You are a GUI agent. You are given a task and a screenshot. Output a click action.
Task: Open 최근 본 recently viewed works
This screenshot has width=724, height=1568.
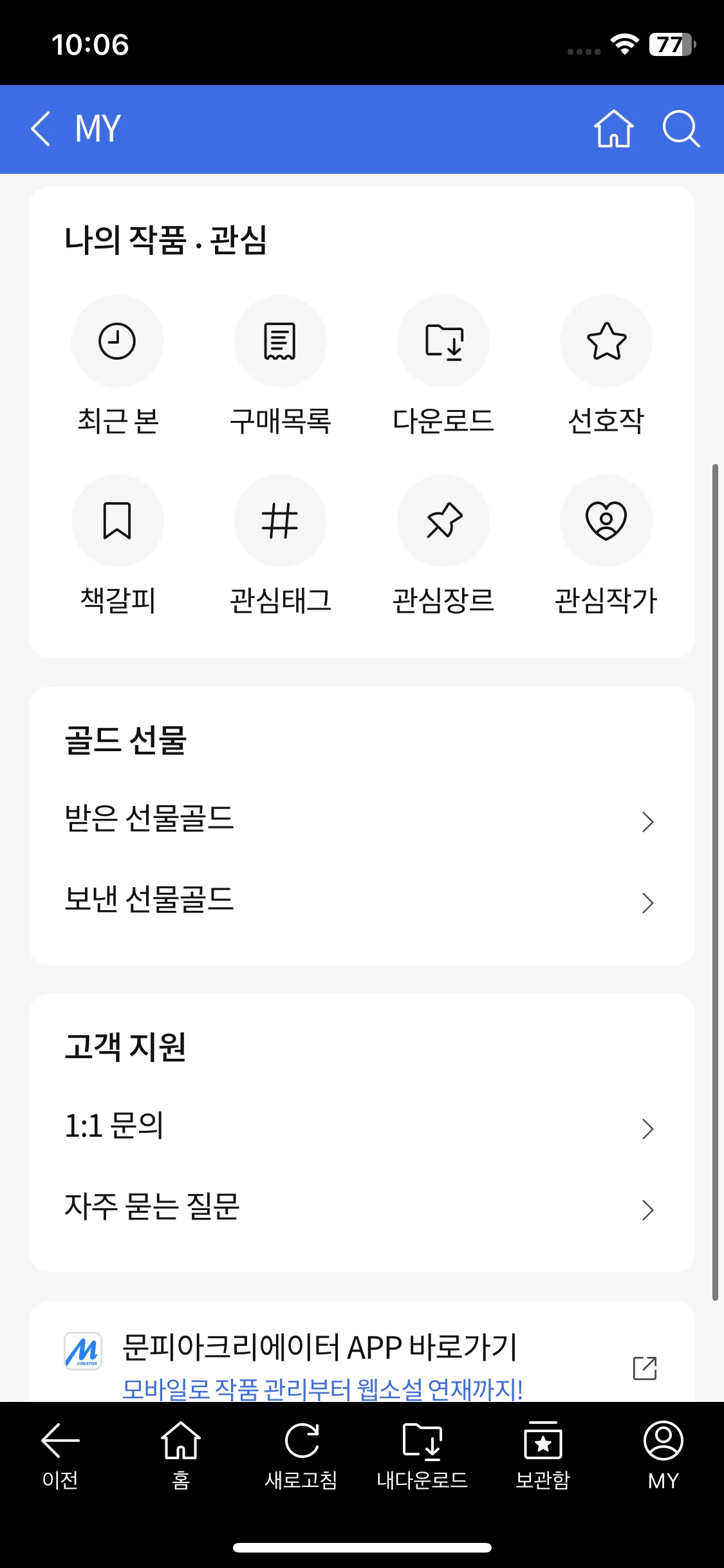pos(117,366)
